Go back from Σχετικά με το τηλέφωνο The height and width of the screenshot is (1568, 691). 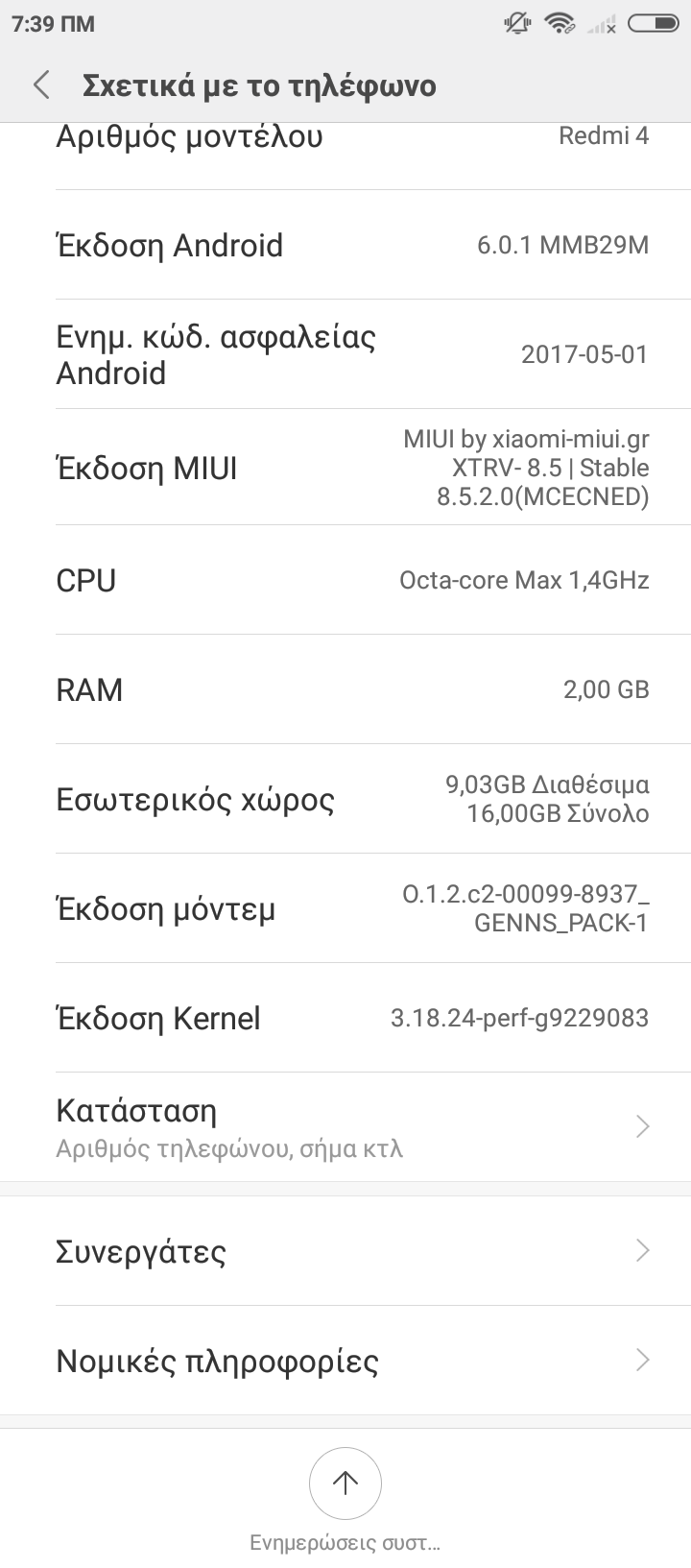(x=41, y=85)
